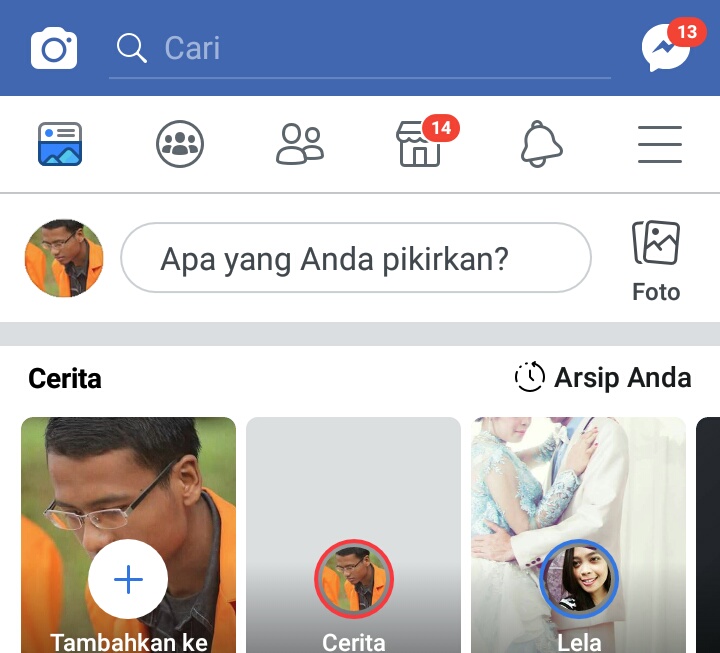The image size is (720, 653).
Task: Open the notifications bell
Action: pyautogui.click(x=541, y=145)
